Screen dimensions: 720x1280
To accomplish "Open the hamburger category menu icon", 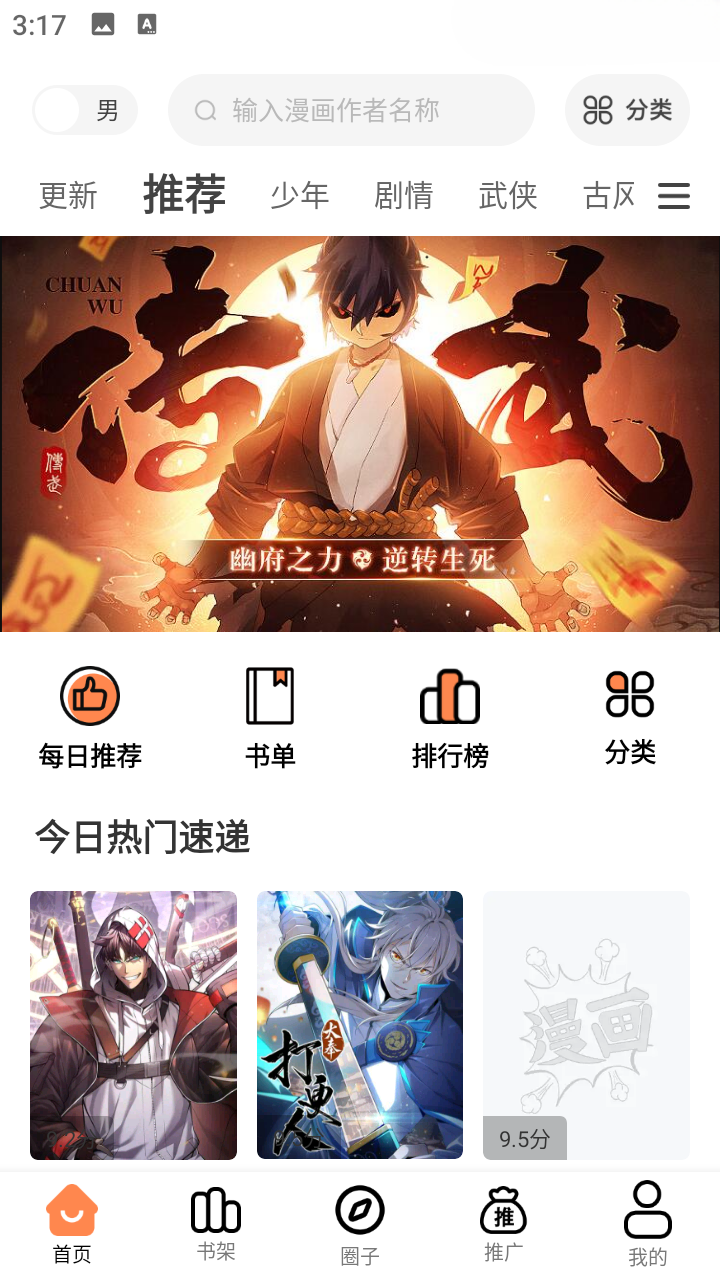I will pyautogui.click(x=674, y=196).
